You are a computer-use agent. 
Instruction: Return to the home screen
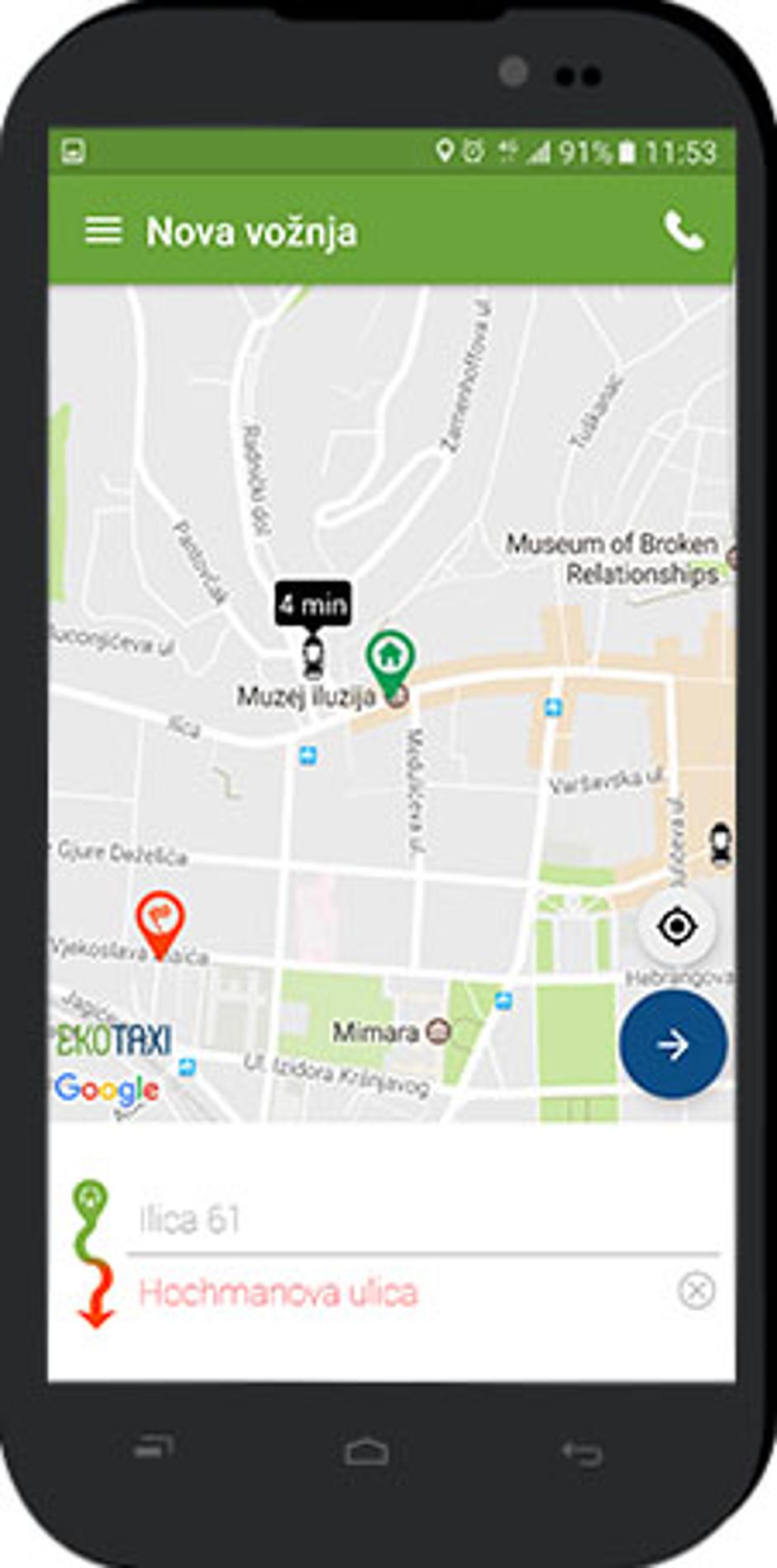coord(366,1452)
